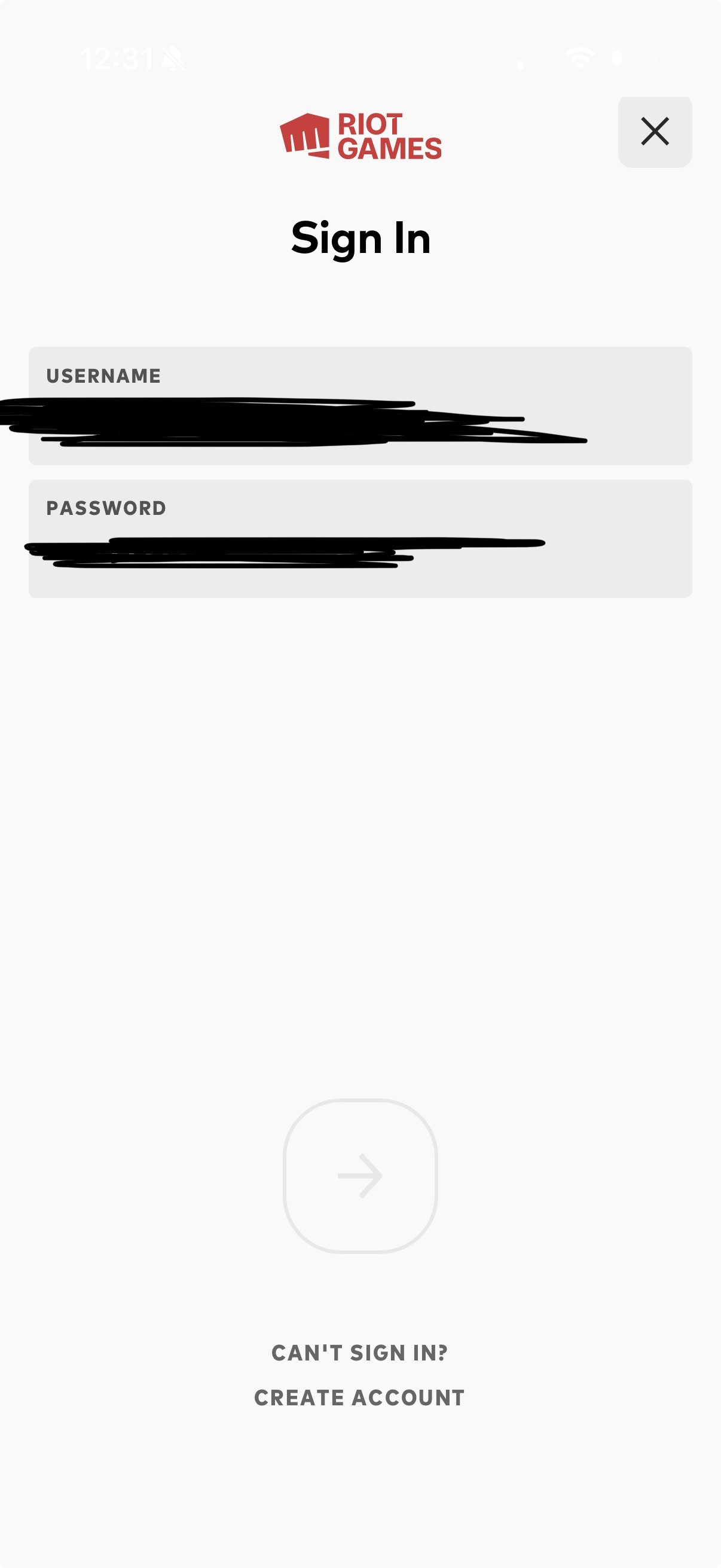
Task: Open the Can't Sign In link
Action: coord(359,1353)
